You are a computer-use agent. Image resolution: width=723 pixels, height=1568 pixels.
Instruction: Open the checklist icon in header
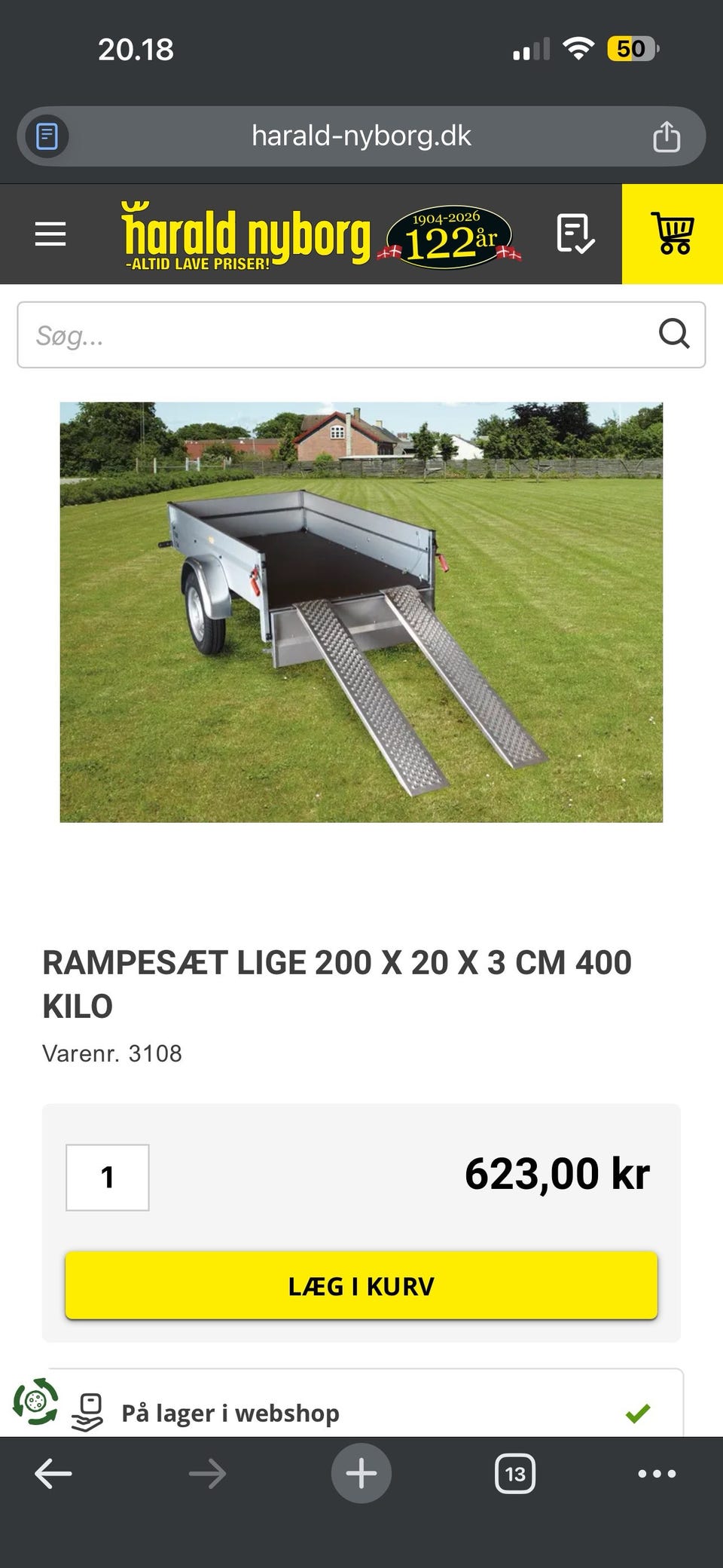[x=575, y=234]
